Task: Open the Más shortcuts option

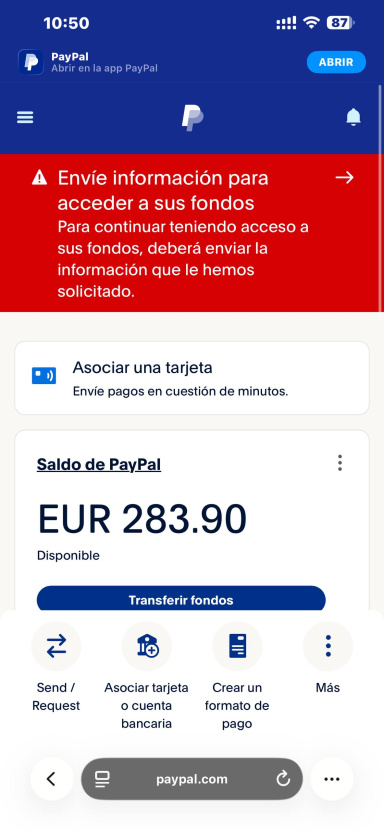Action: point(328,659)
